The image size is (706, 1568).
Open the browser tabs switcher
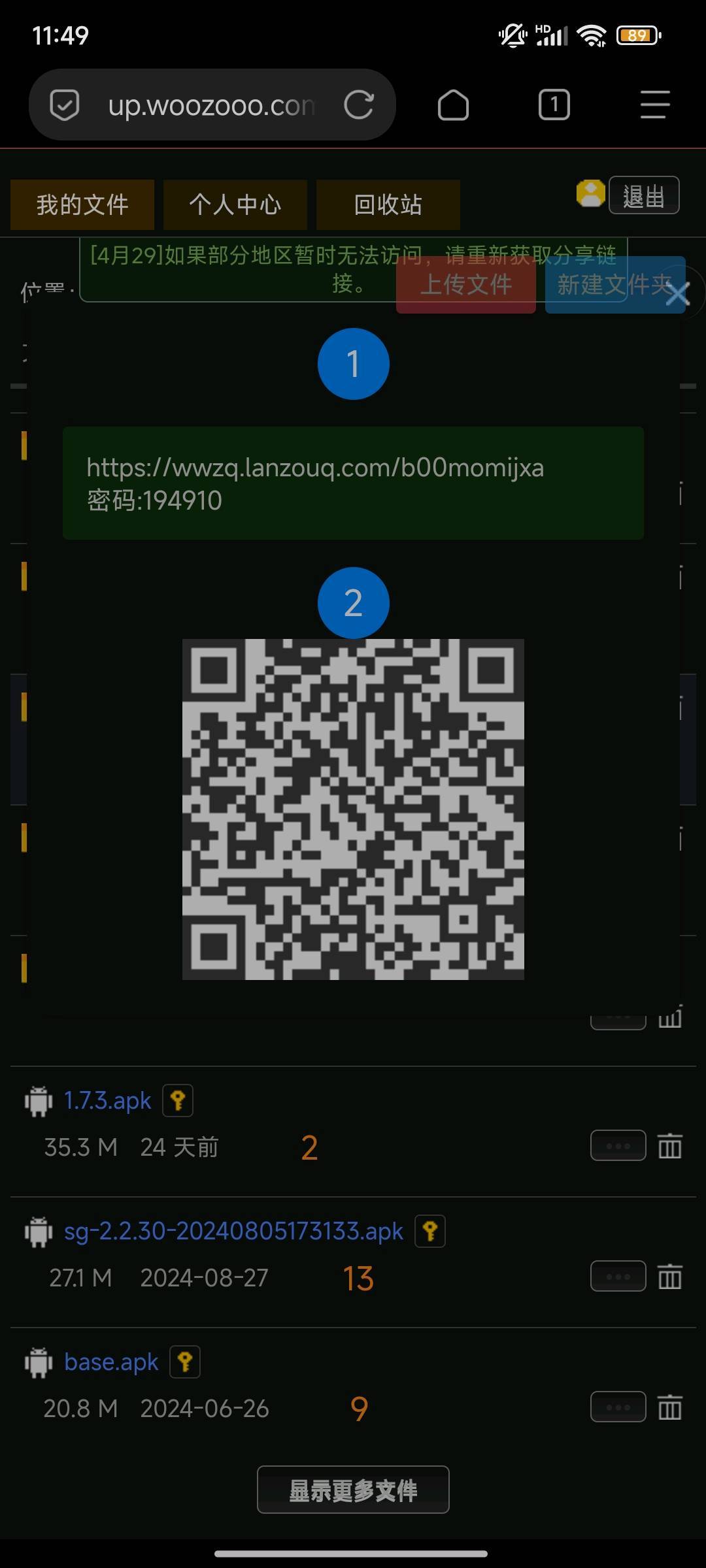click(x=554, y=105)
